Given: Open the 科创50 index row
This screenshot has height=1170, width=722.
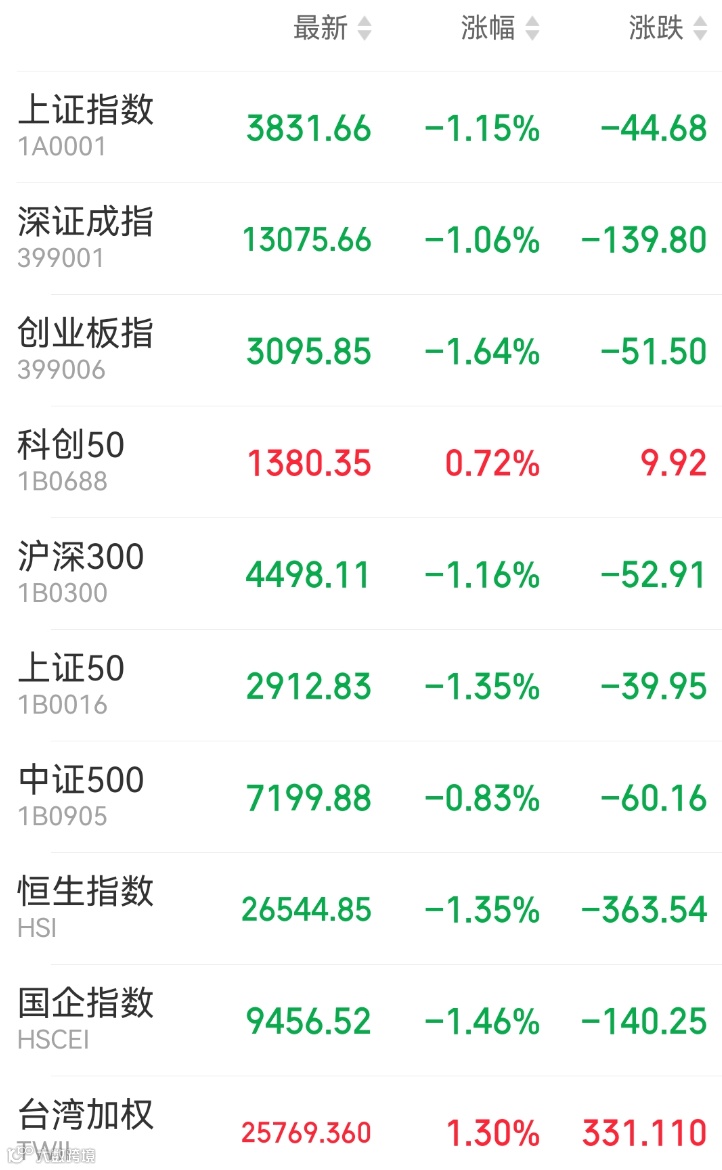Looking at the screenshot, I should tap(361, 462).
